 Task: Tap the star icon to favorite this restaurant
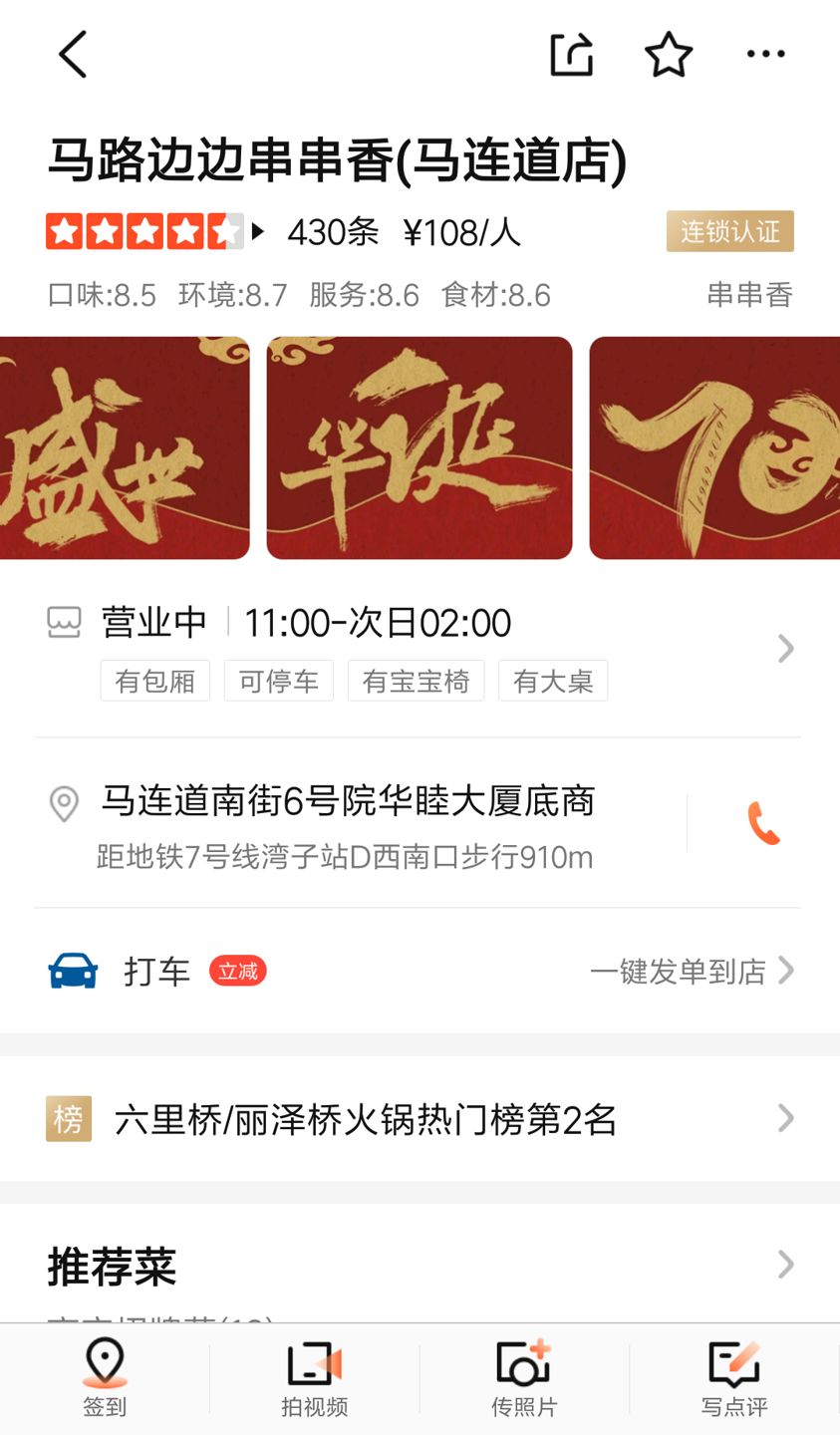pos(668,55)
